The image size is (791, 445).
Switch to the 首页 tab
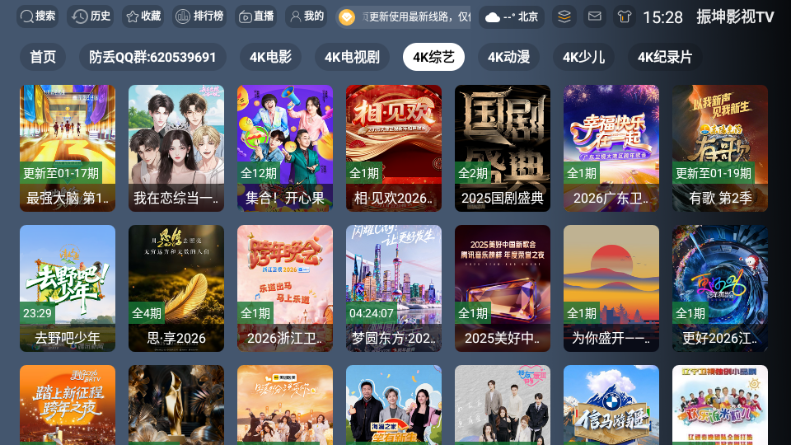pos(43,57)
